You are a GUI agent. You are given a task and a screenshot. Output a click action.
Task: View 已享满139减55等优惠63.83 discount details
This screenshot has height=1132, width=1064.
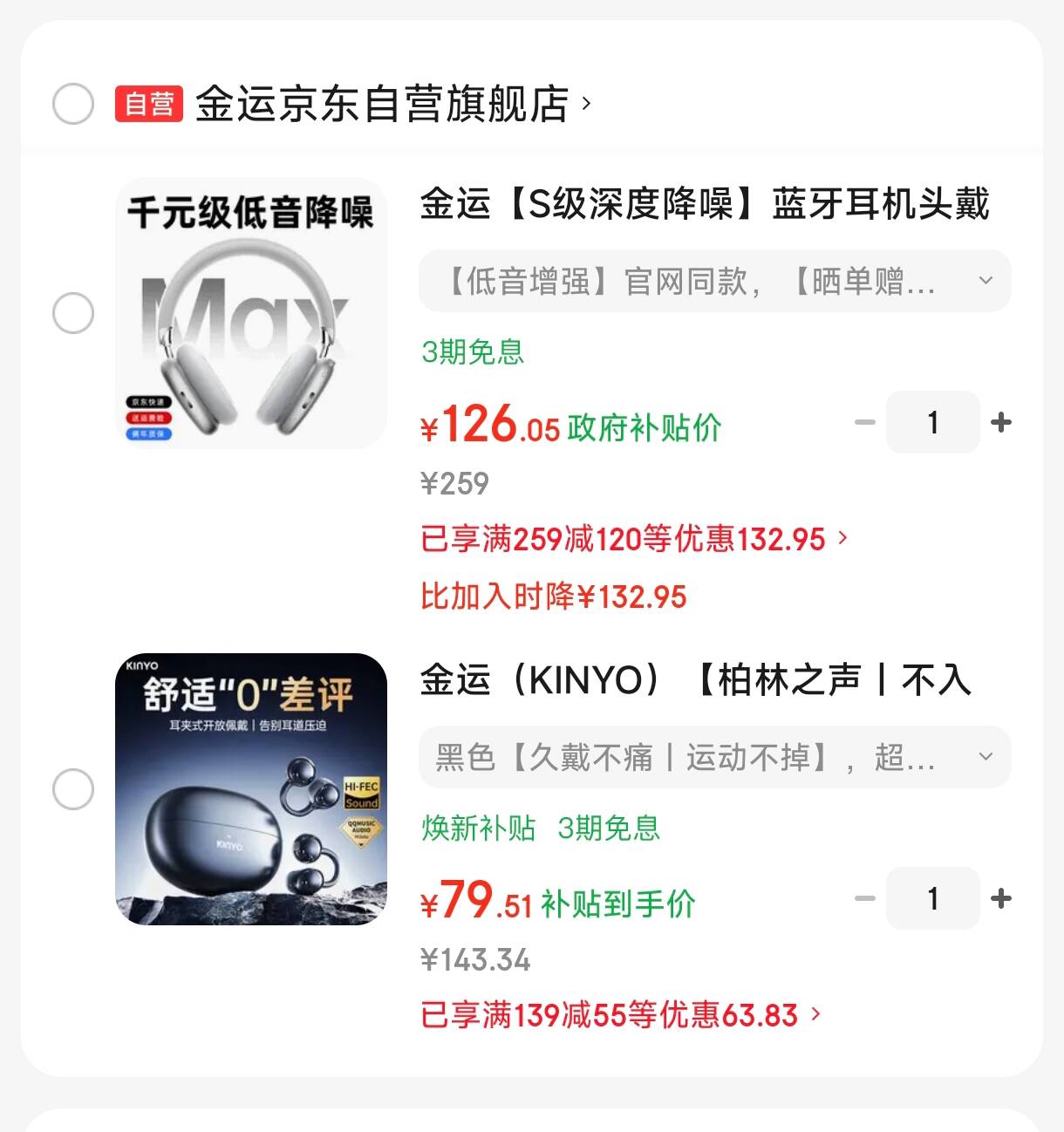620,1015
